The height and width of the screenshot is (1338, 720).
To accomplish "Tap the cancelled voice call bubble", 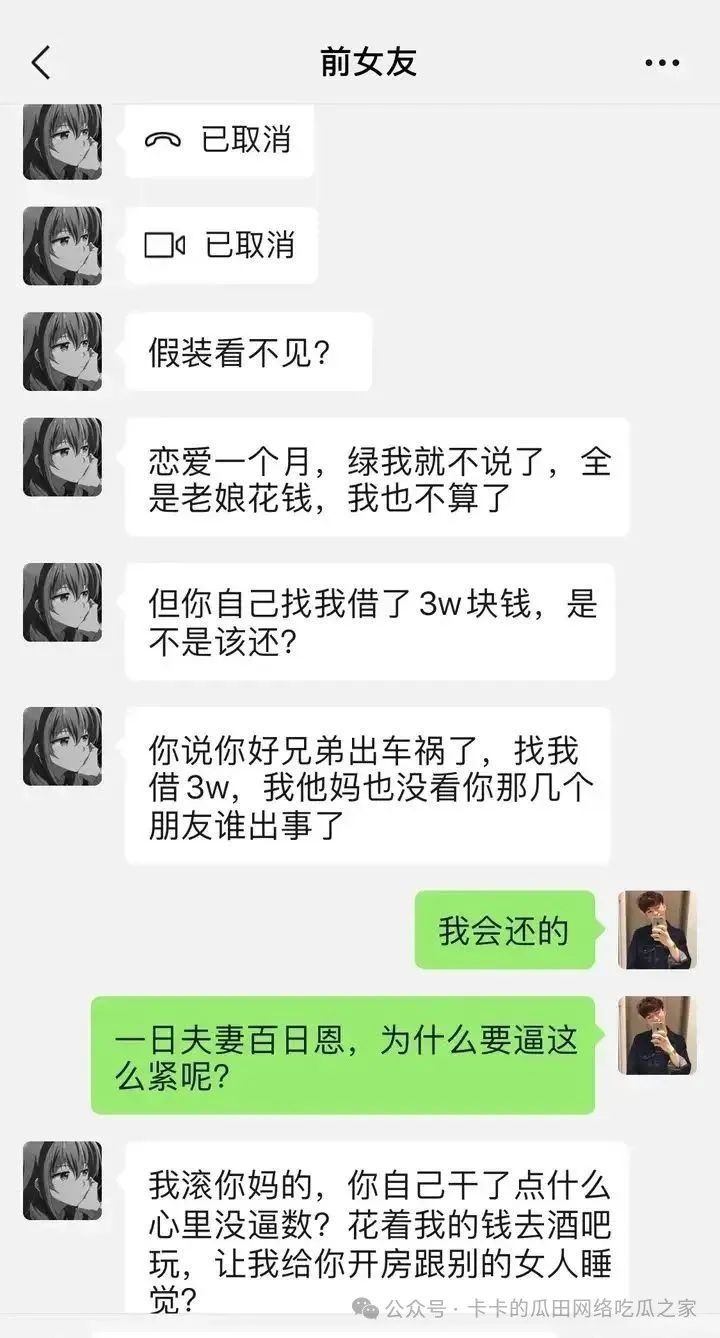I will pos(219,140).
